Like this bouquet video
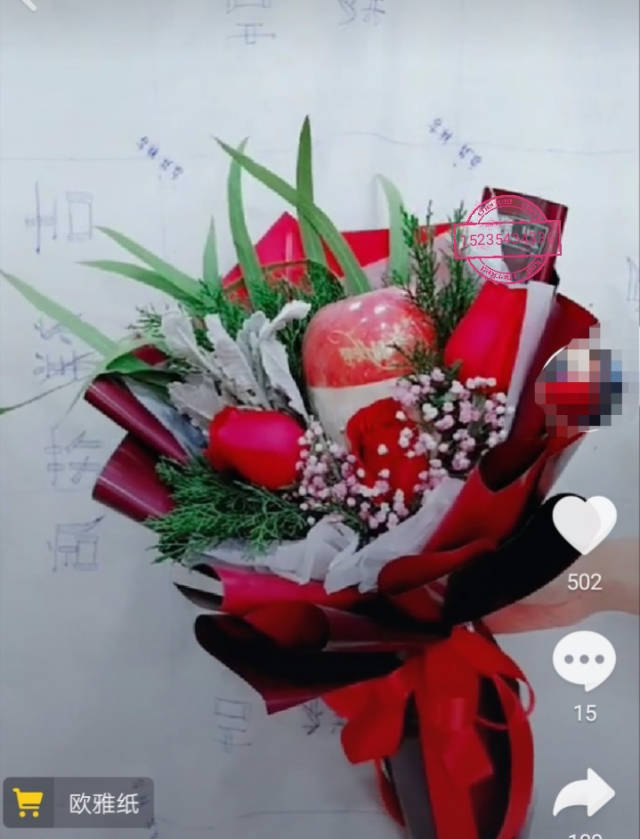 585,525
